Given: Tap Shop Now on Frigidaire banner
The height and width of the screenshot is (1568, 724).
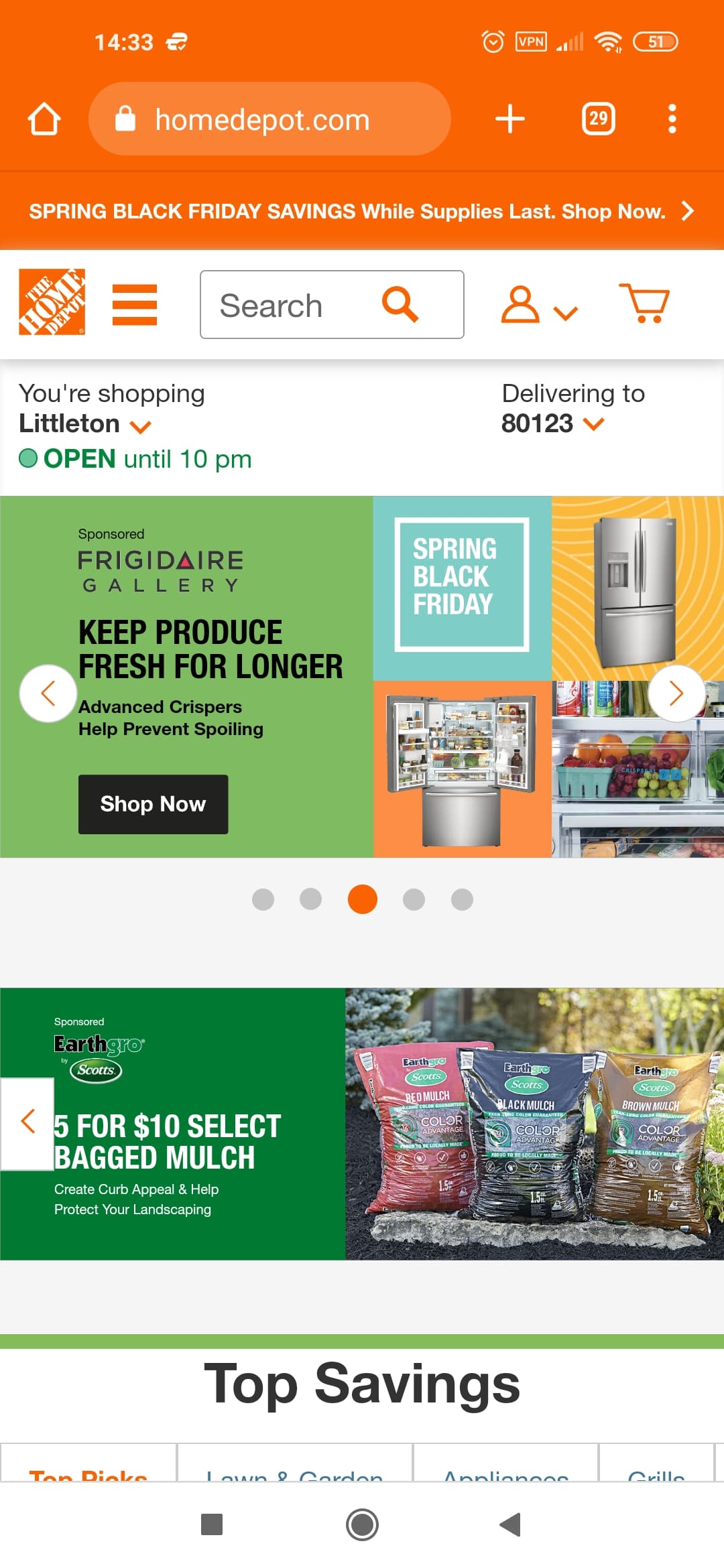Looking at the screenshot, I should (153, 804).
